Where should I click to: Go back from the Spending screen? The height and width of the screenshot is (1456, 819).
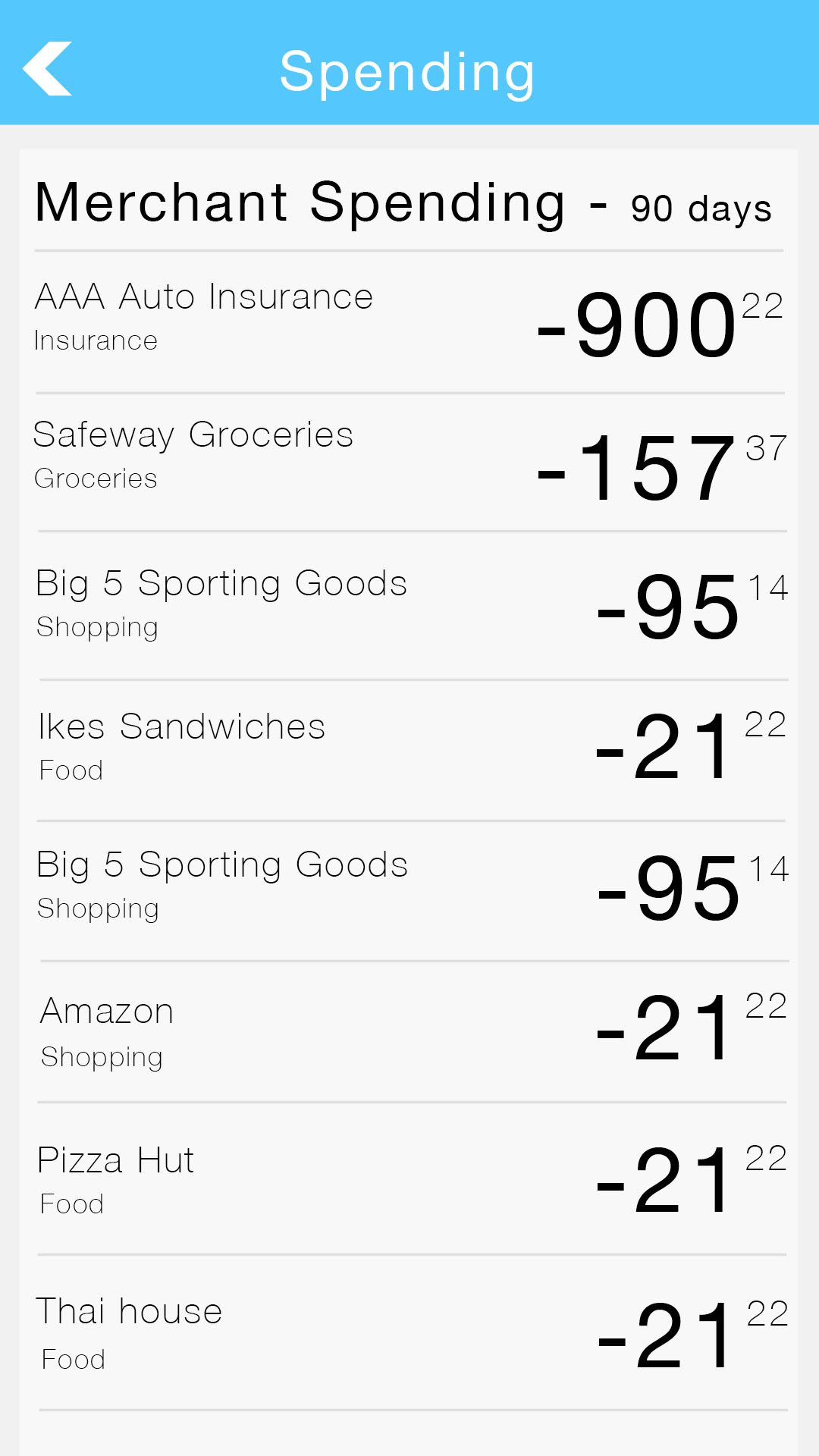[47, 69]
